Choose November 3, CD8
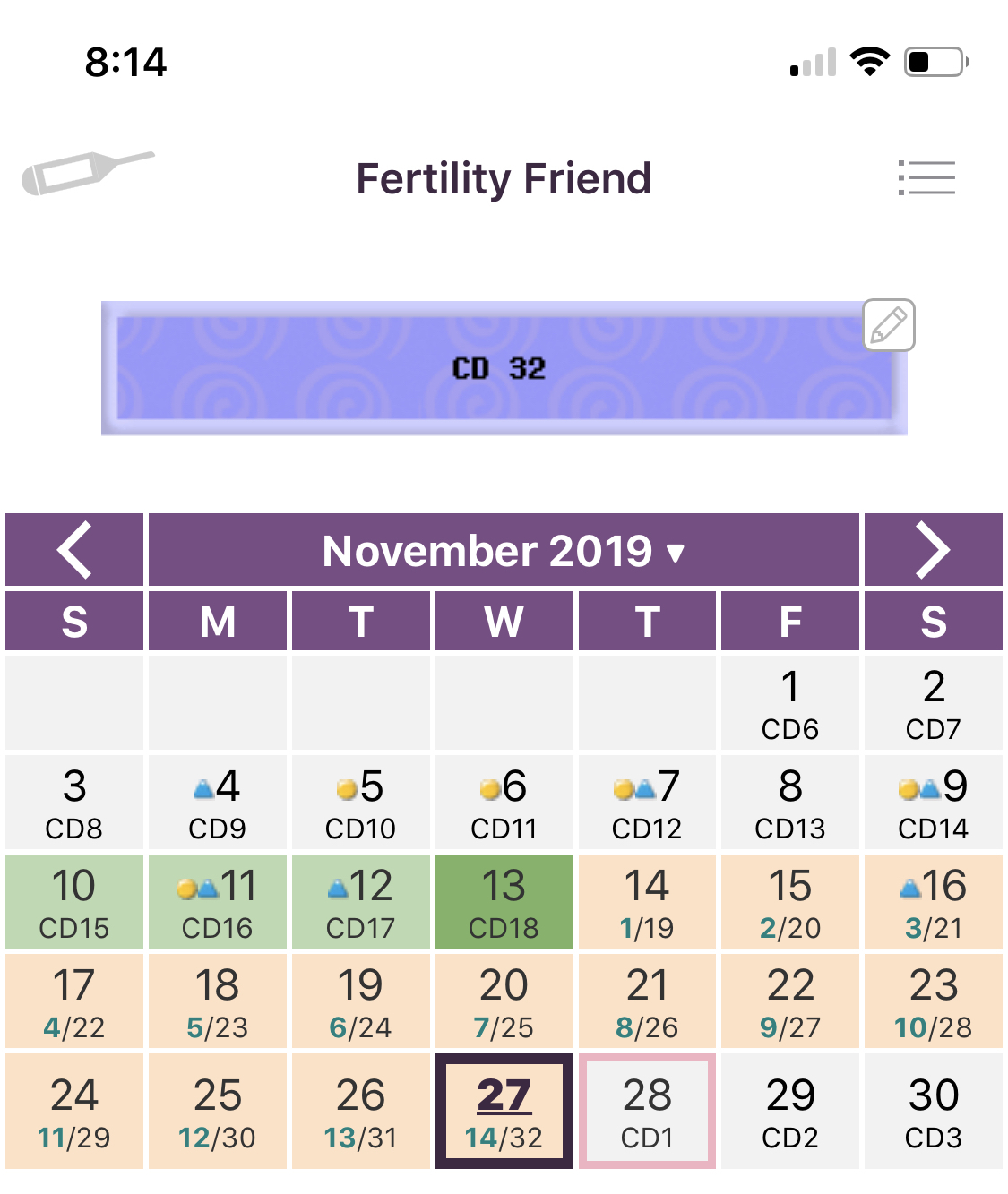1008x1194 pixels. [x=74, y=802]
